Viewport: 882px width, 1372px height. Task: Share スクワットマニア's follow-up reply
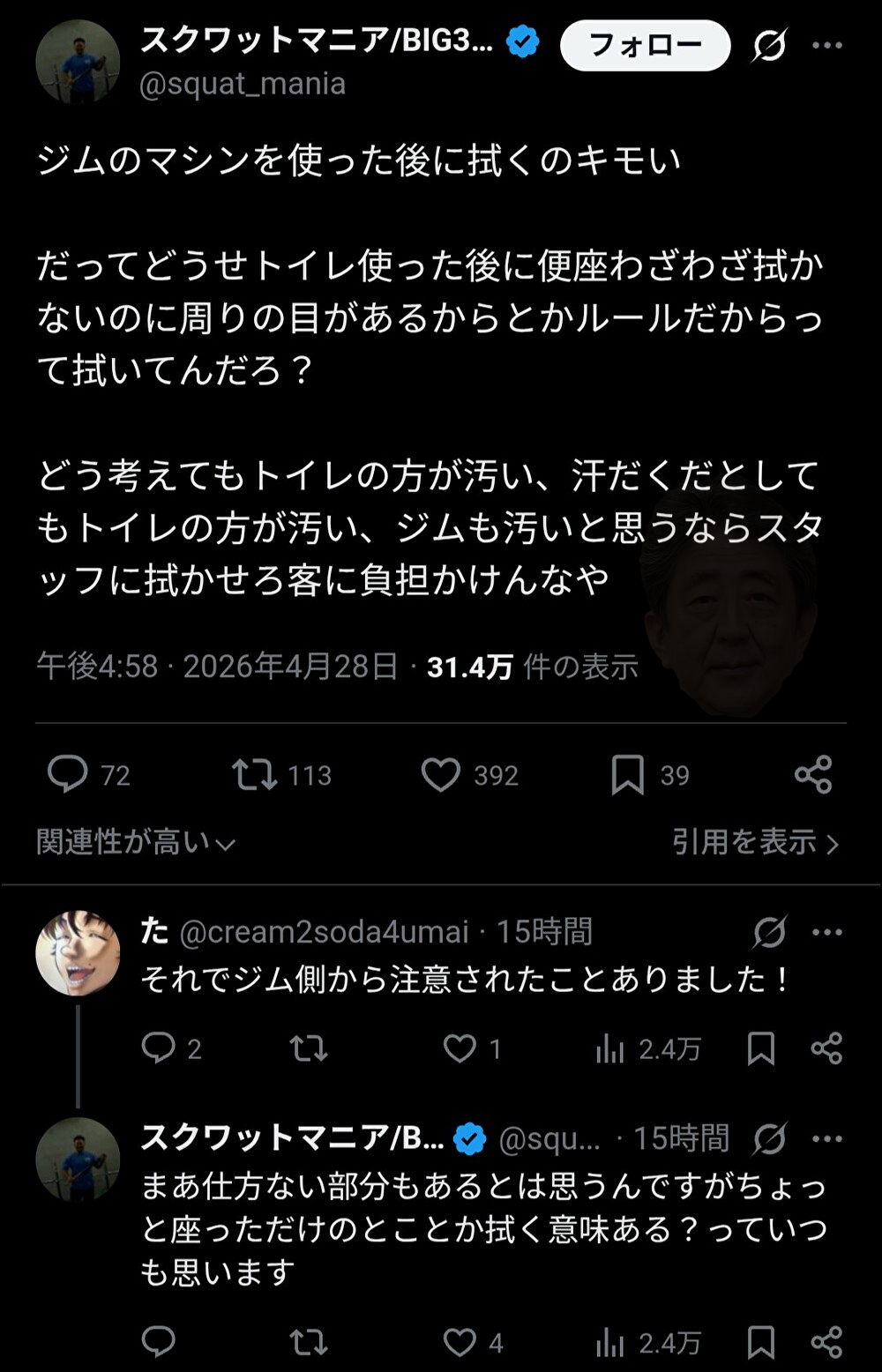pos(826,1343)
